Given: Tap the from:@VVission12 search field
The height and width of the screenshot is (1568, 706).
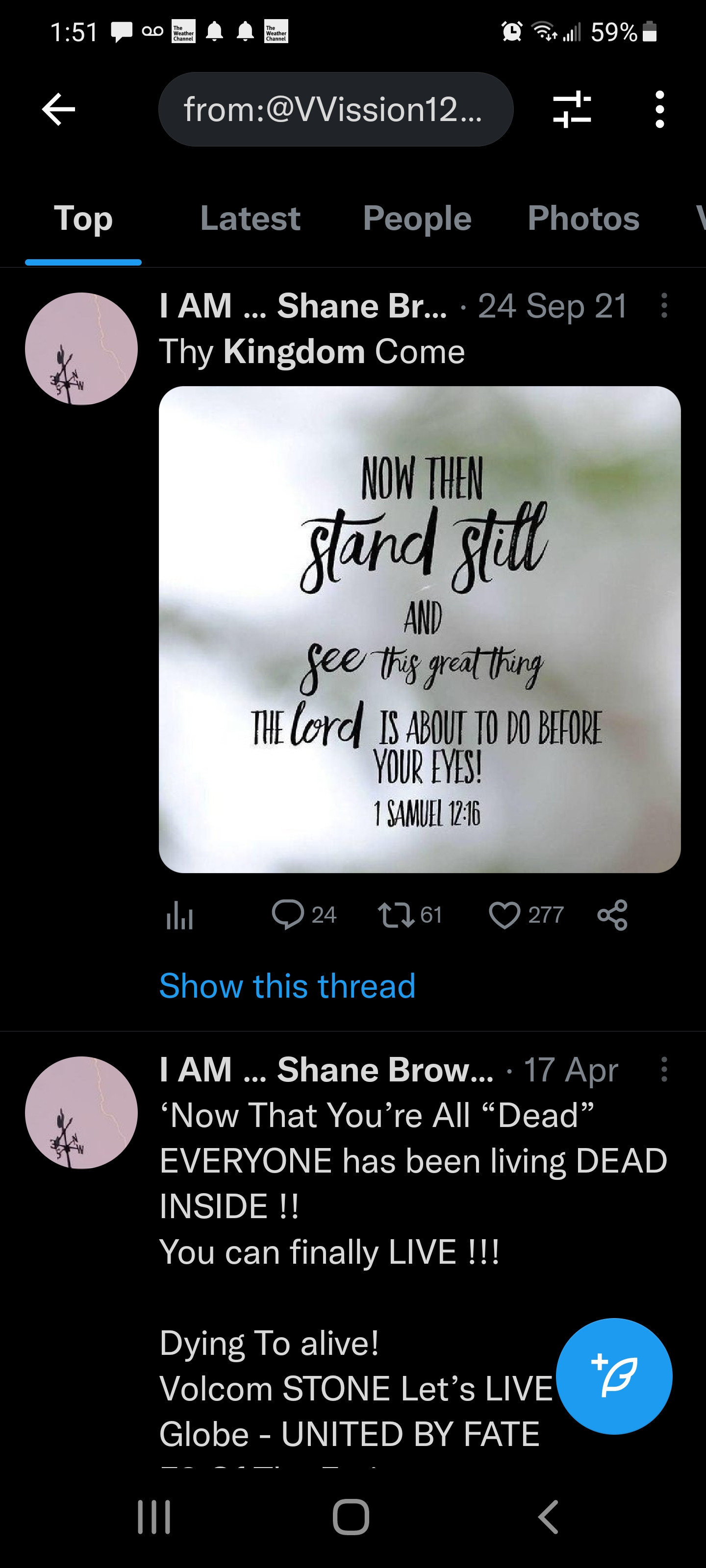Looking at the screenshot, I should pyautogui.click(x=335, y=110).
